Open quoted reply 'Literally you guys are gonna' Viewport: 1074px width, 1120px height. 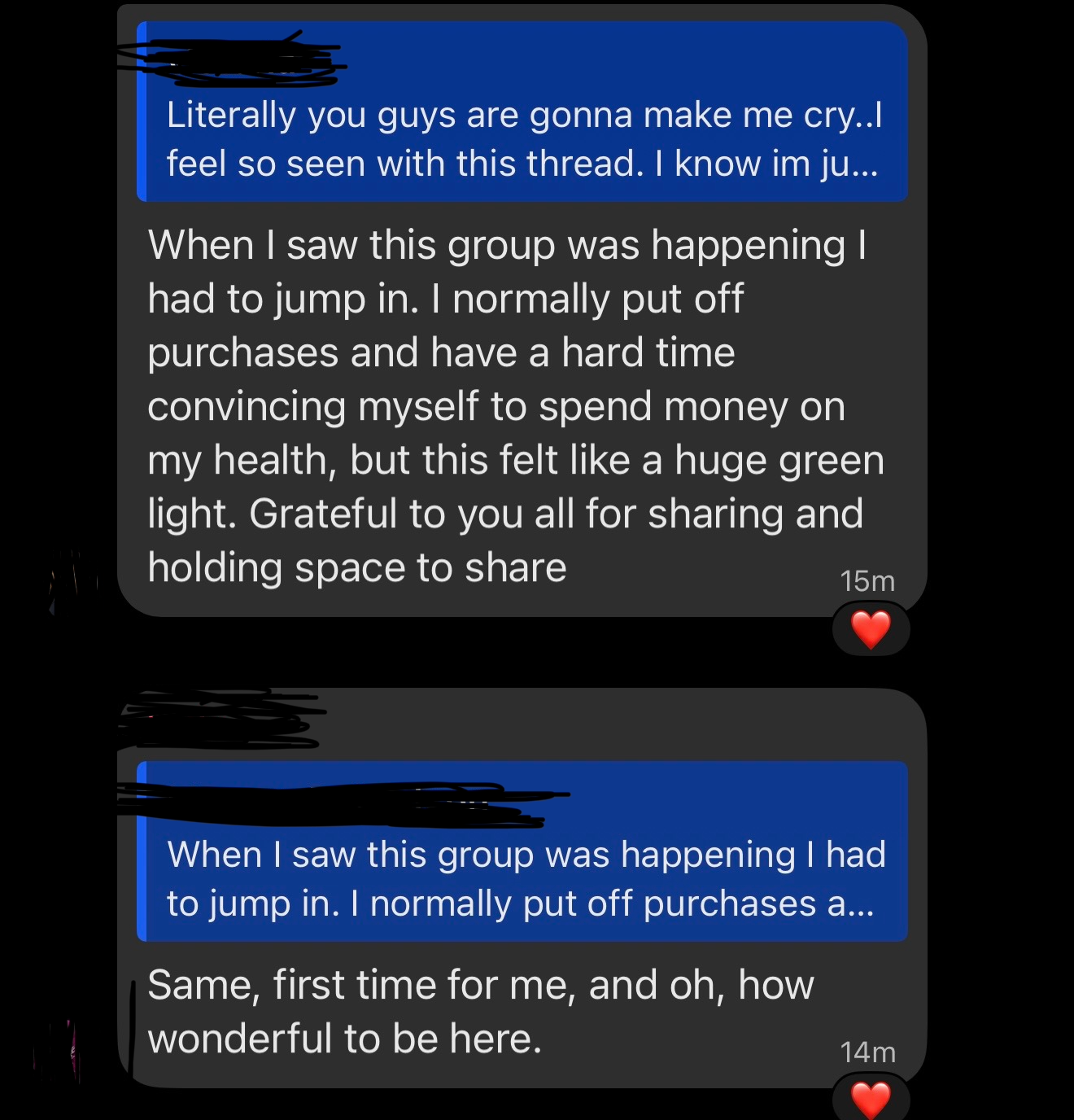click(x=522, y=138)
